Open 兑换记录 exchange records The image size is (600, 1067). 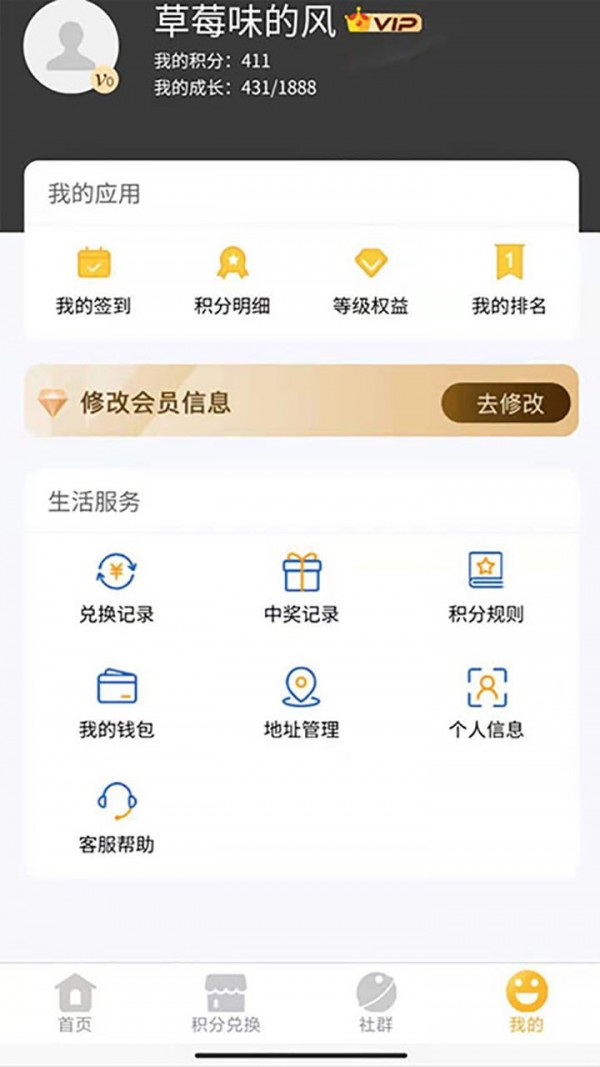pos(116,587)
